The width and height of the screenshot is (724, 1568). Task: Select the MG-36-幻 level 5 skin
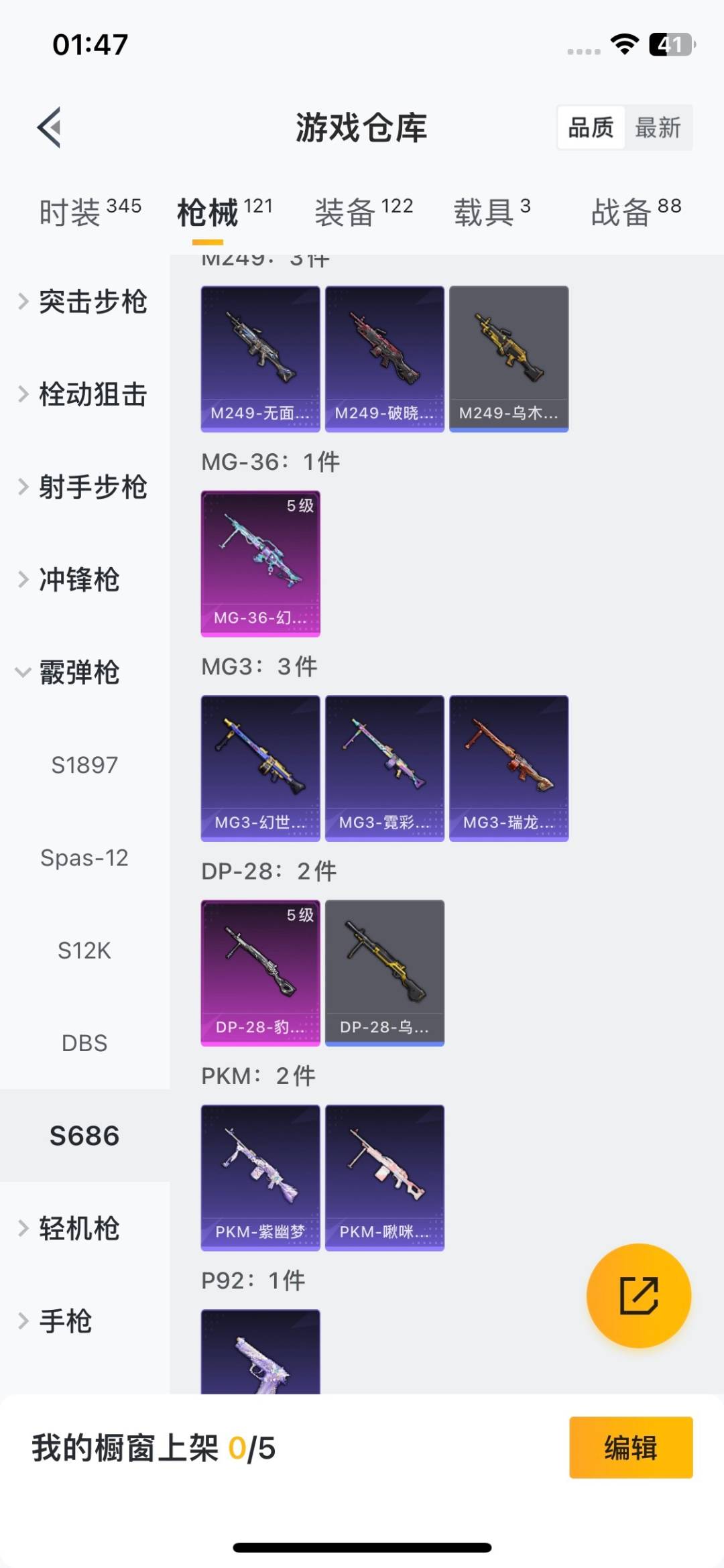[x=260, y=563]
